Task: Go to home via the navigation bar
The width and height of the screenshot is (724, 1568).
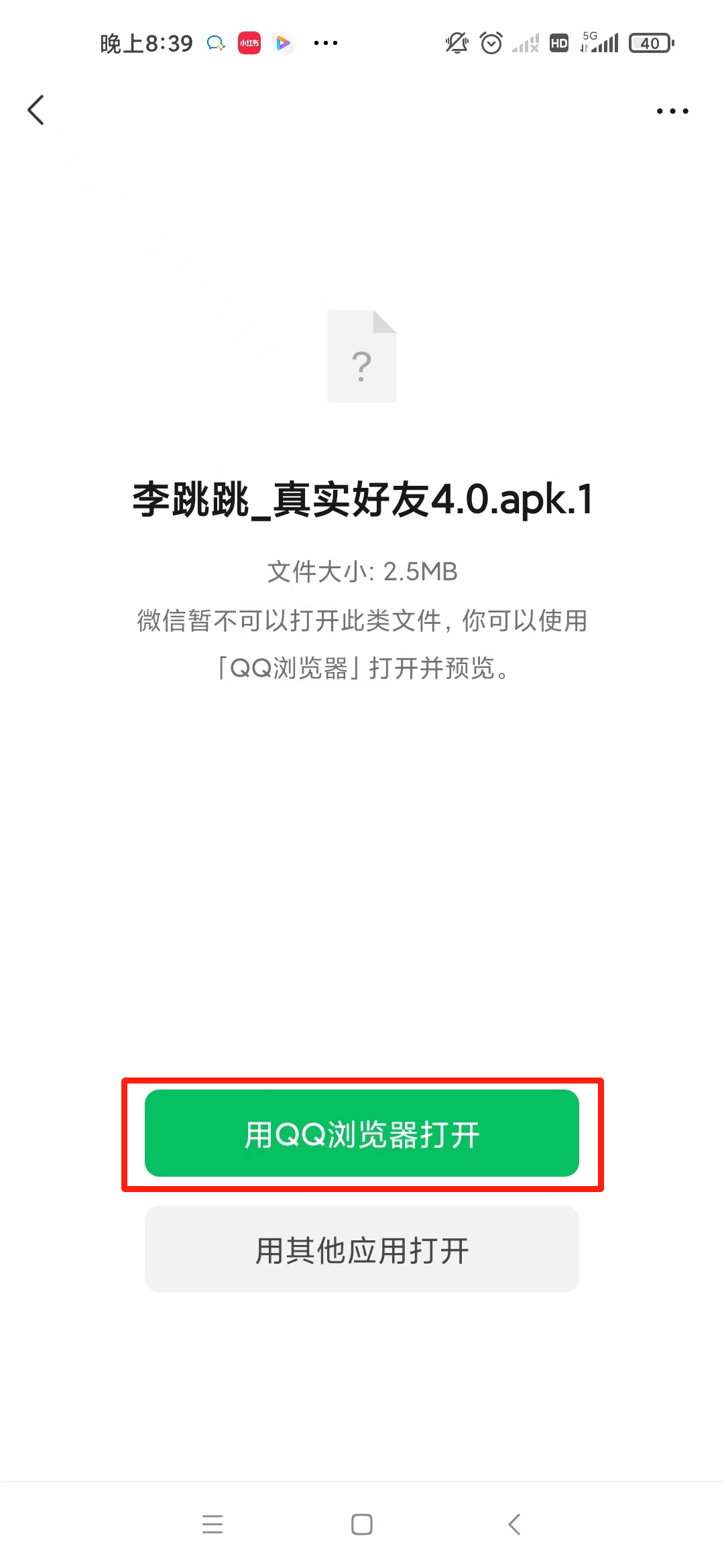Action: click(362, 1524)
